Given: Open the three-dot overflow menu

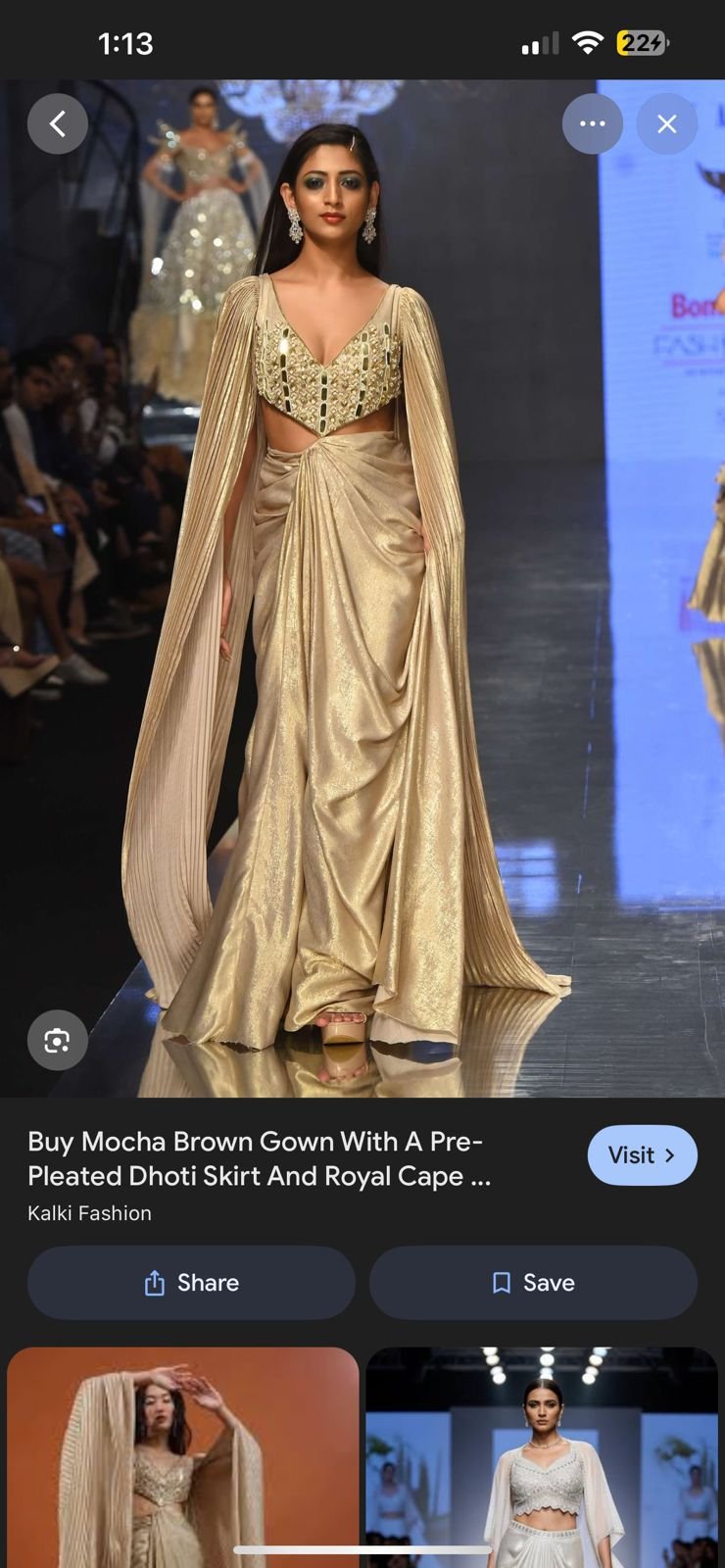Looking at the screenshot, I should pyautogui.click(x=592, y=123).
